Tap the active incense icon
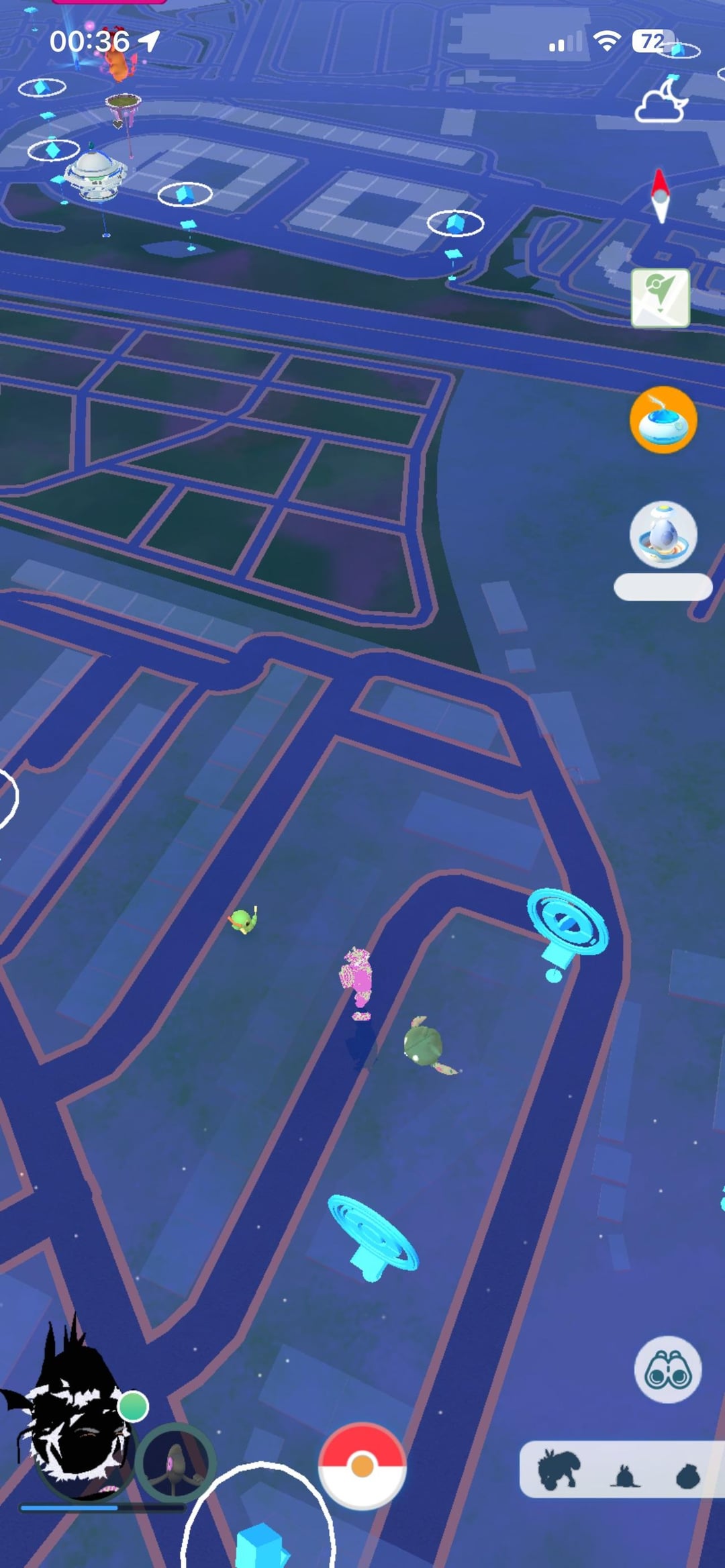 [663, 420]
